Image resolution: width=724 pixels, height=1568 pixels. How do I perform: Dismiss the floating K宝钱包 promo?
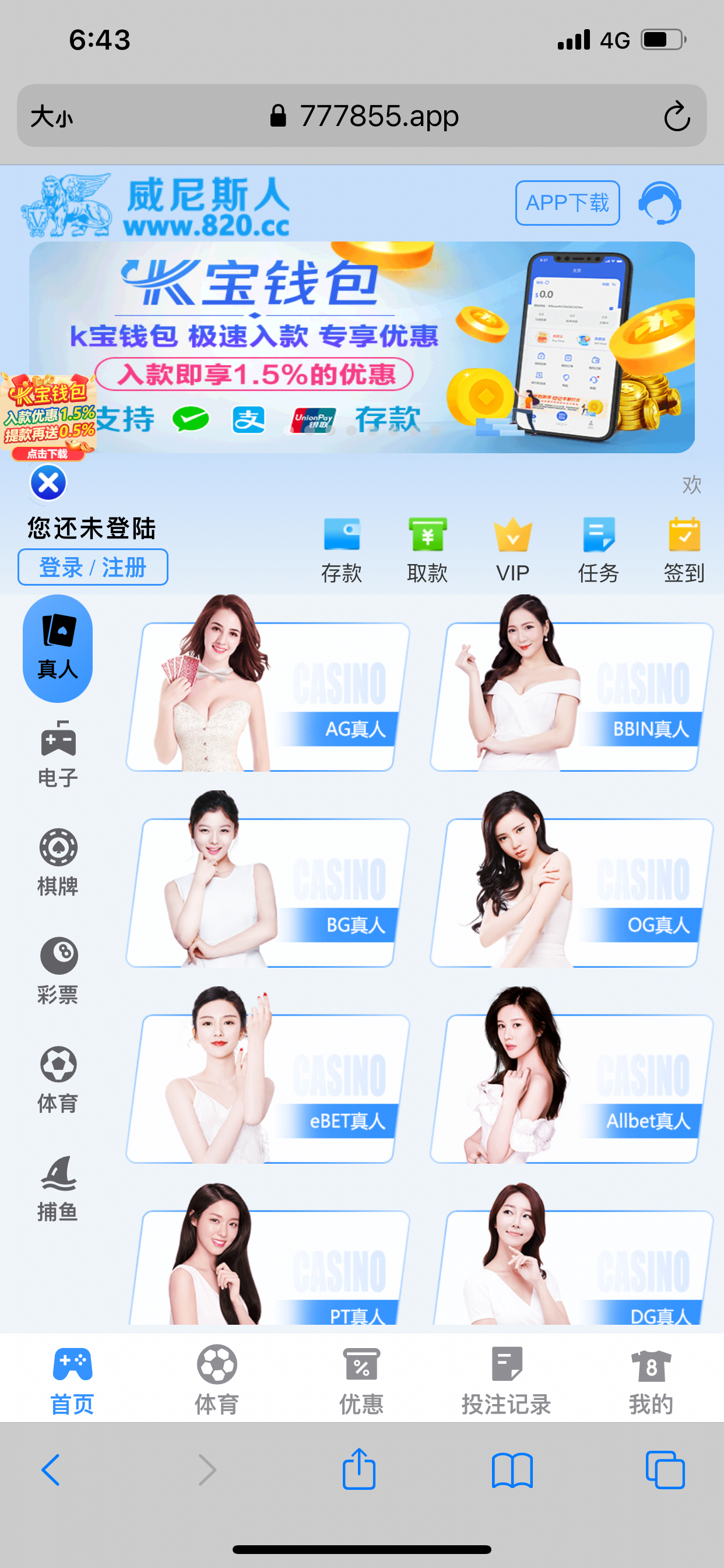click(x=48, y=484)
